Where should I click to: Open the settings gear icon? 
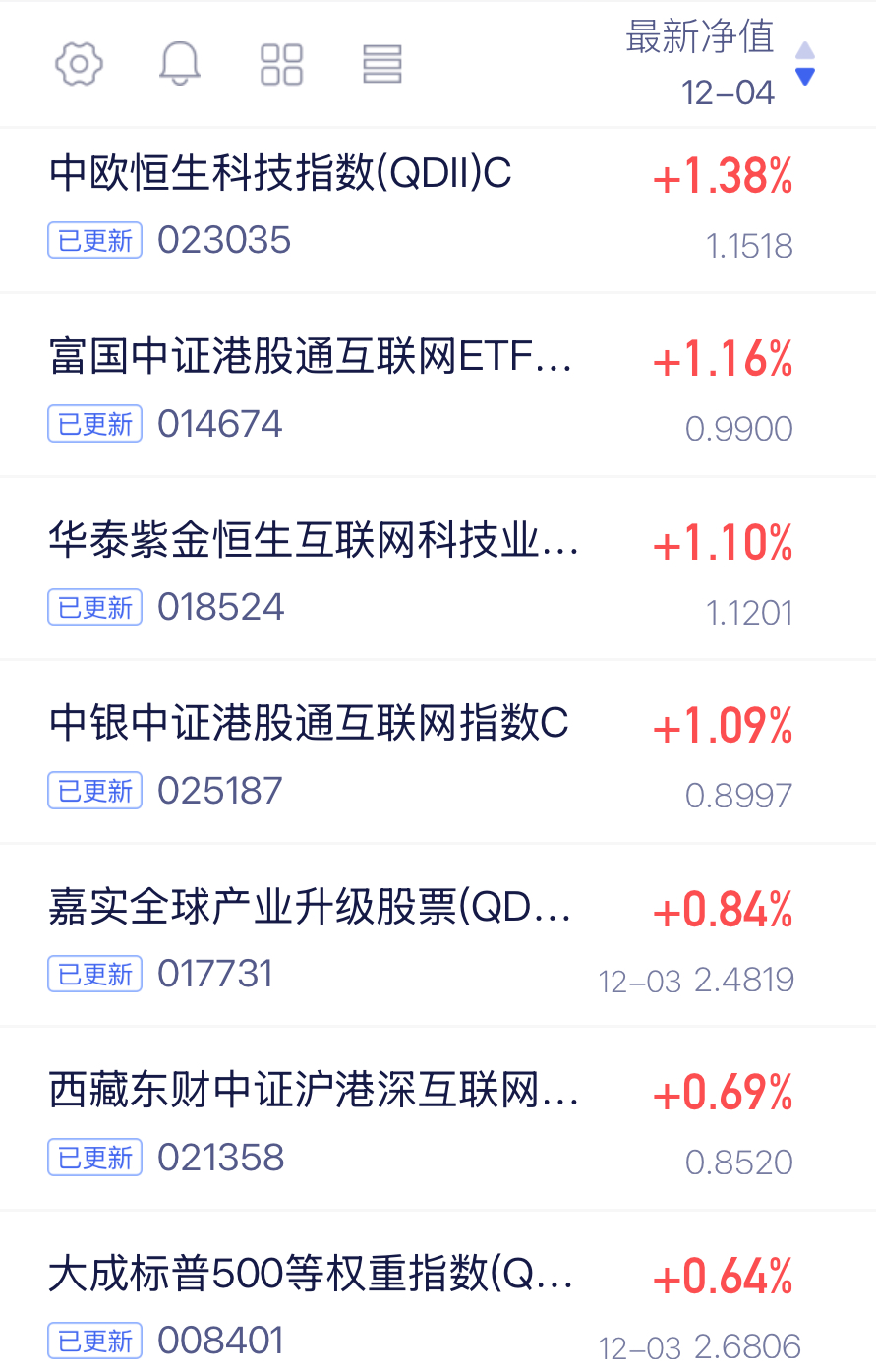tap(79, 65)
